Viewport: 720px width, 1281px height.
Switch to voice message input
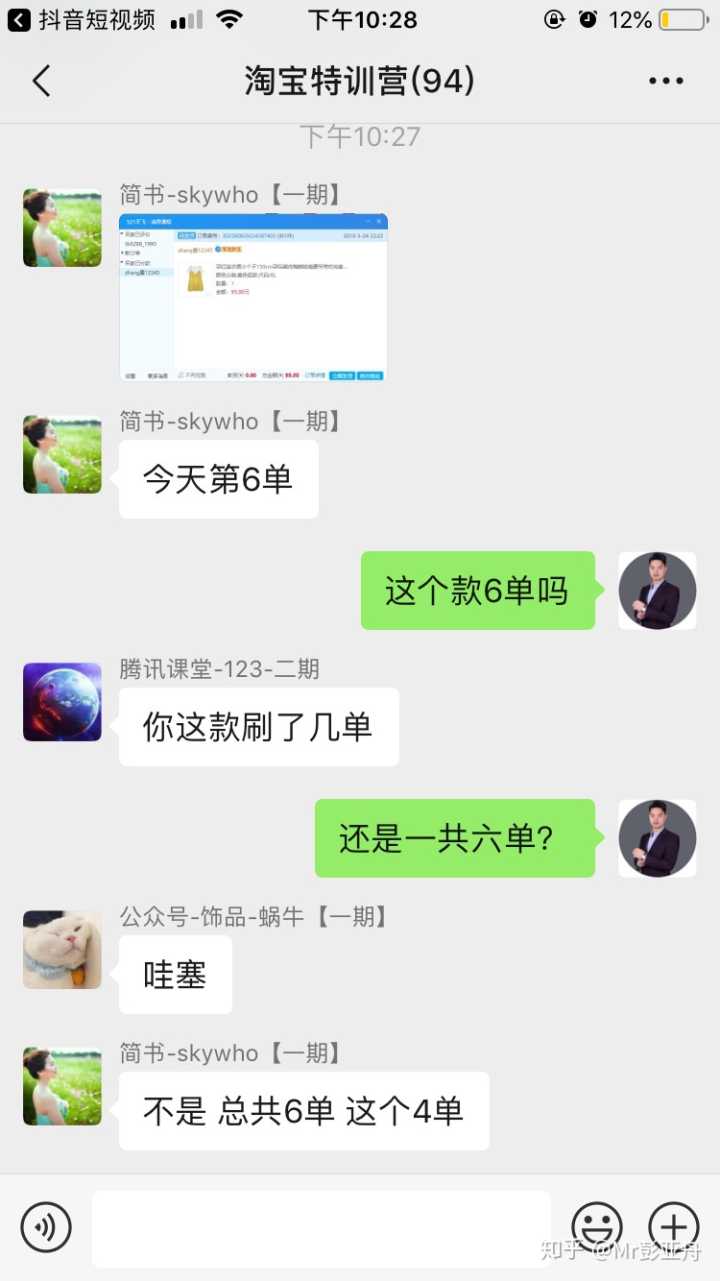click(x=46, y=1227)
